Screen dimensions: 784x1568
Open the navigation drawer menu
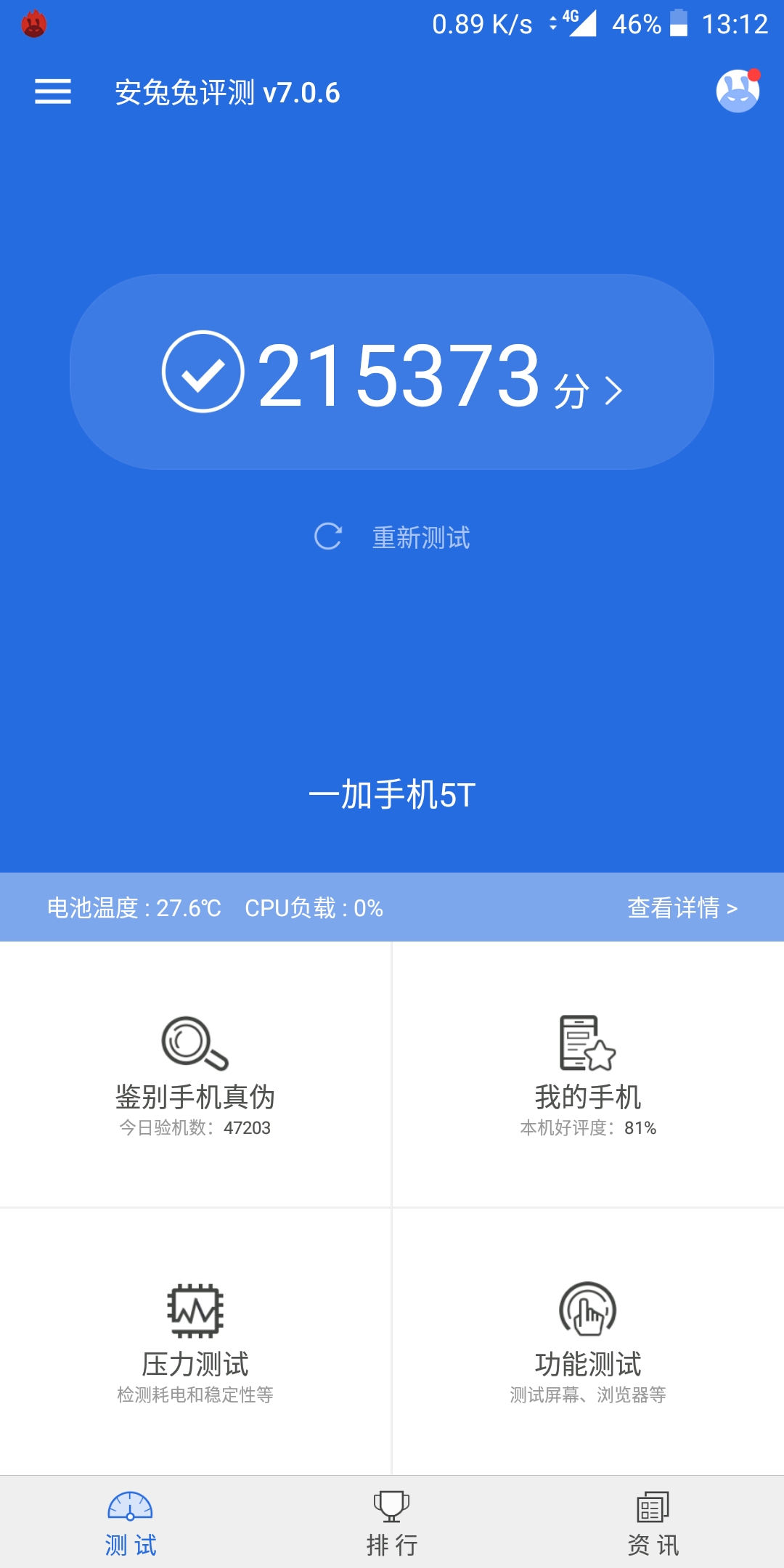click(x=52, y=93)
